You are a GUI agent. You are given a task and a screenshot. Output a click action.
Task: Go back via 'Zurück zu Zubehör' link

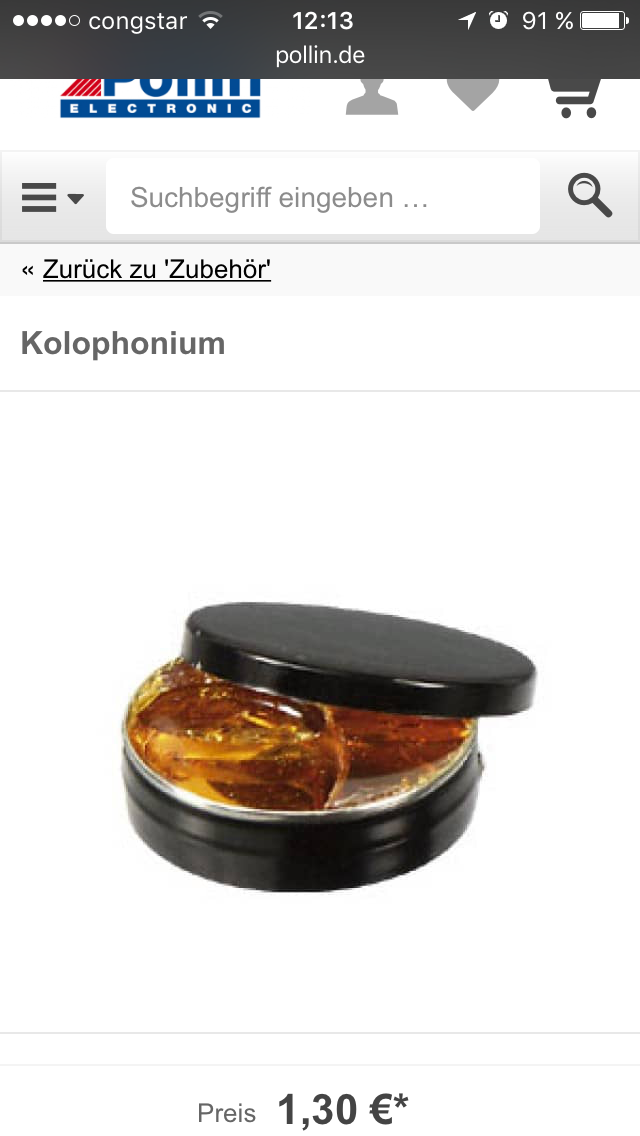(x=157, y=270)
